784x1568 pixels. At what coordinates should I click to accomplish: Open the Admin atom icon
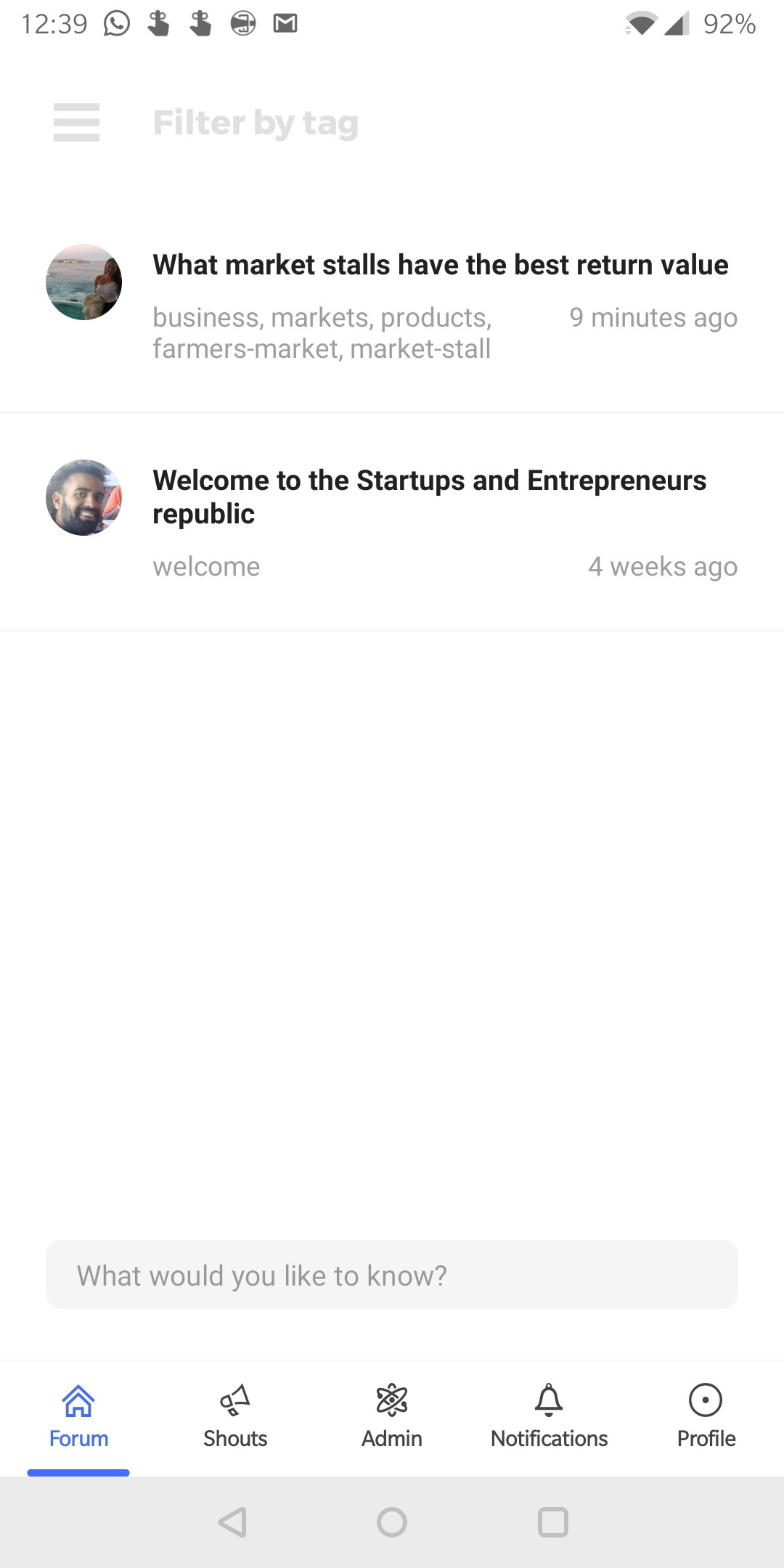391,1400
